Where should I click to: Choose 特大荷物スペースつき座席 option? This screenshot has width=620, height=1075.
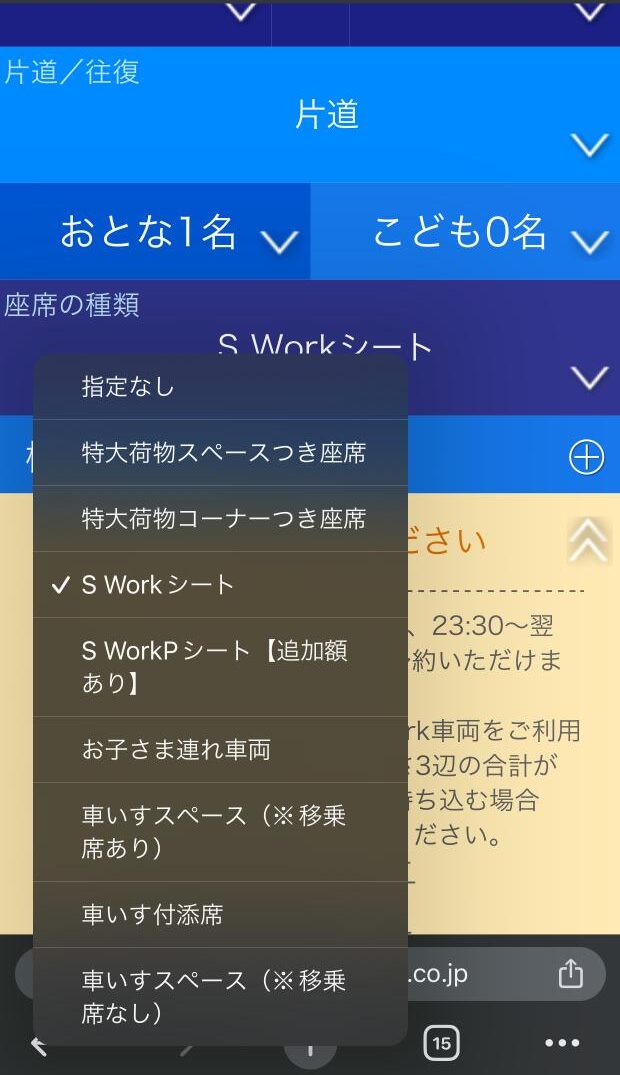(220, 452)
